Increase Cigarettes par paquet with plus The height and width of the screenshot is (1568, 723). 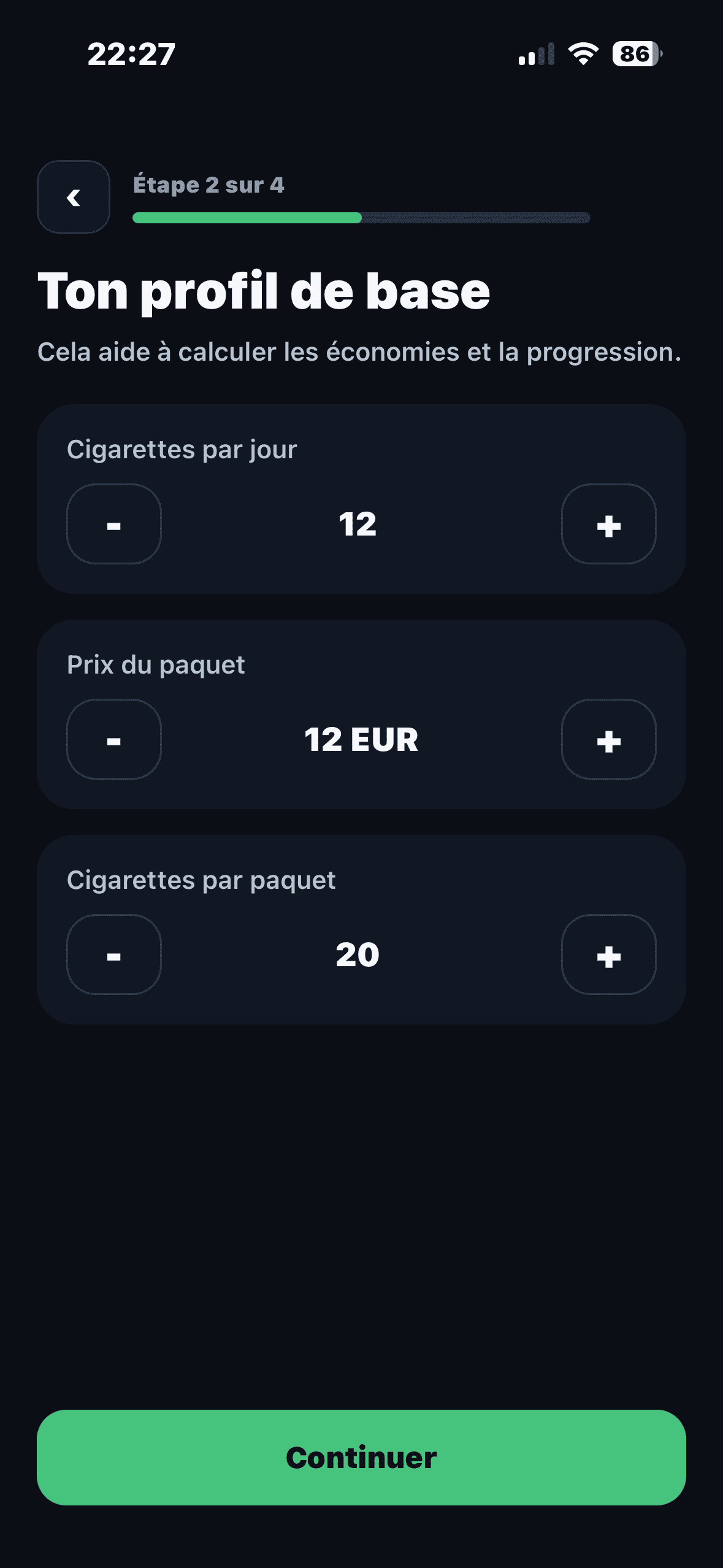(608, 955)
